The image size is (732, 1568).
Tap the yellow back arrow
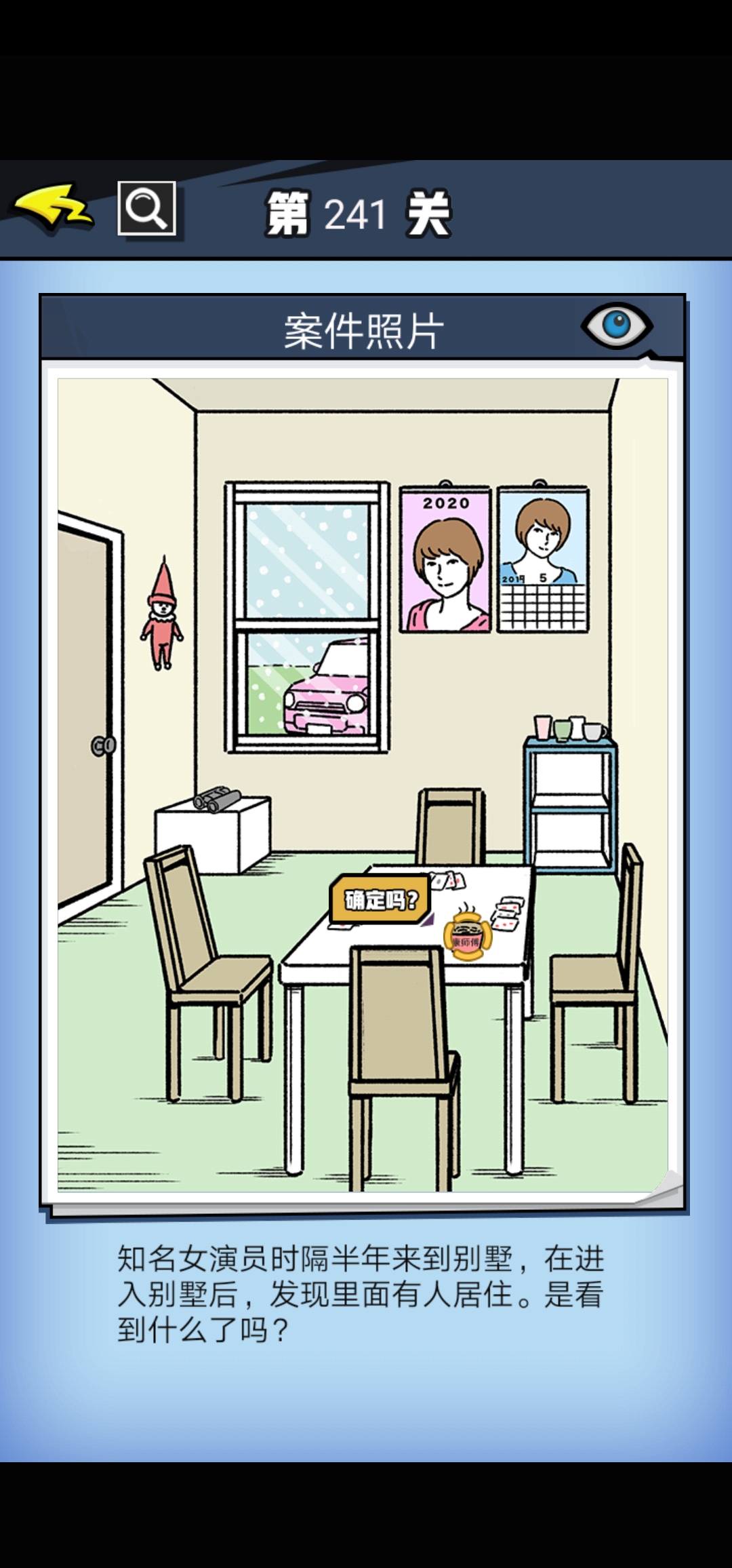point(53,207)
